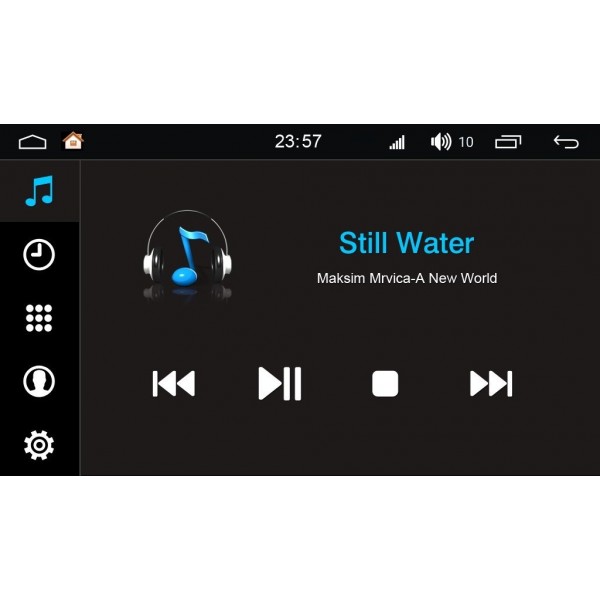This screenshot has height=600, width=600.
Task: Open the music tab in sidebar
Action: pos(39,191)
